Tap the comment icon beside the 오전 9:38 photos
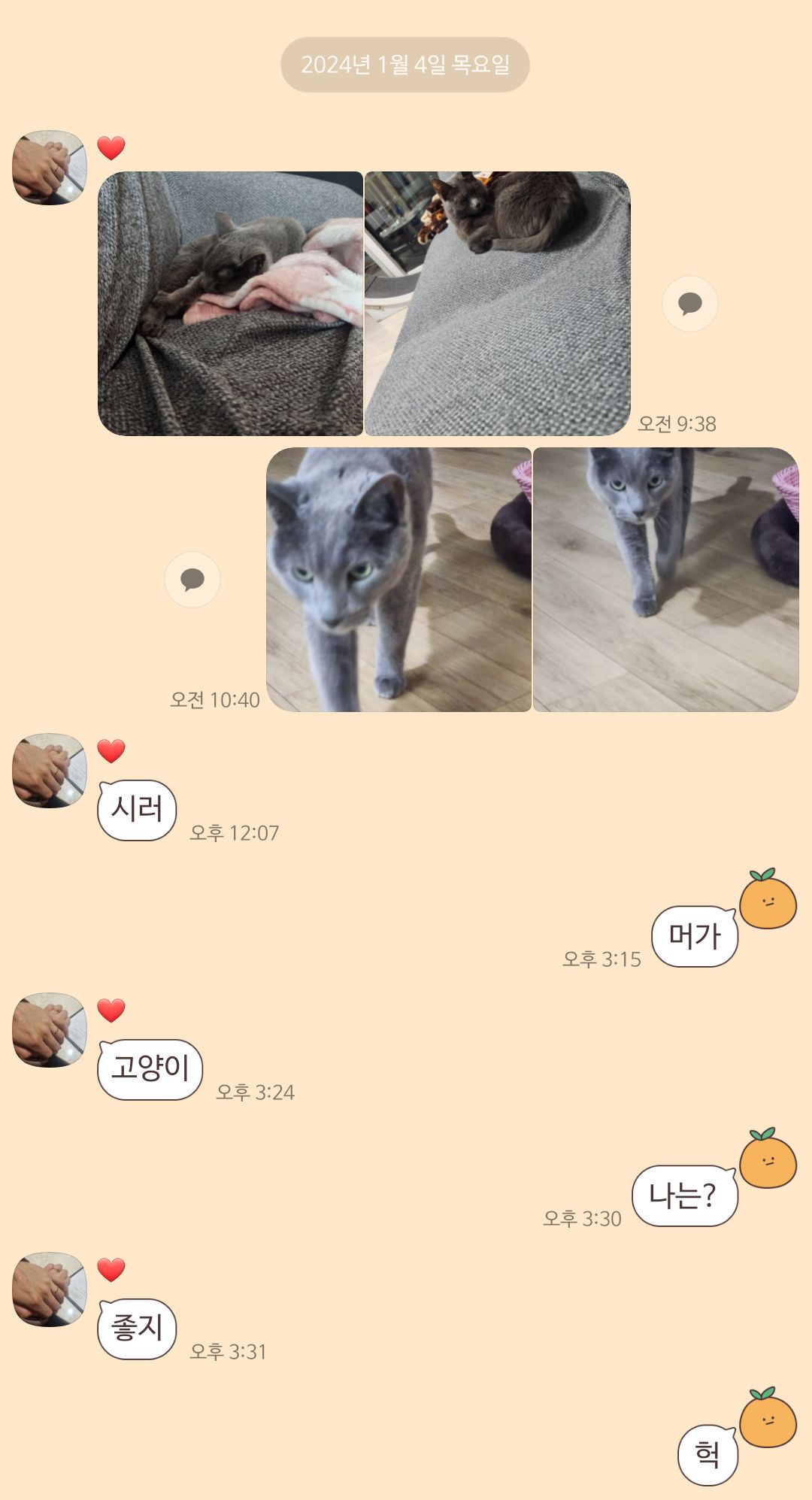 click(690, 304)
